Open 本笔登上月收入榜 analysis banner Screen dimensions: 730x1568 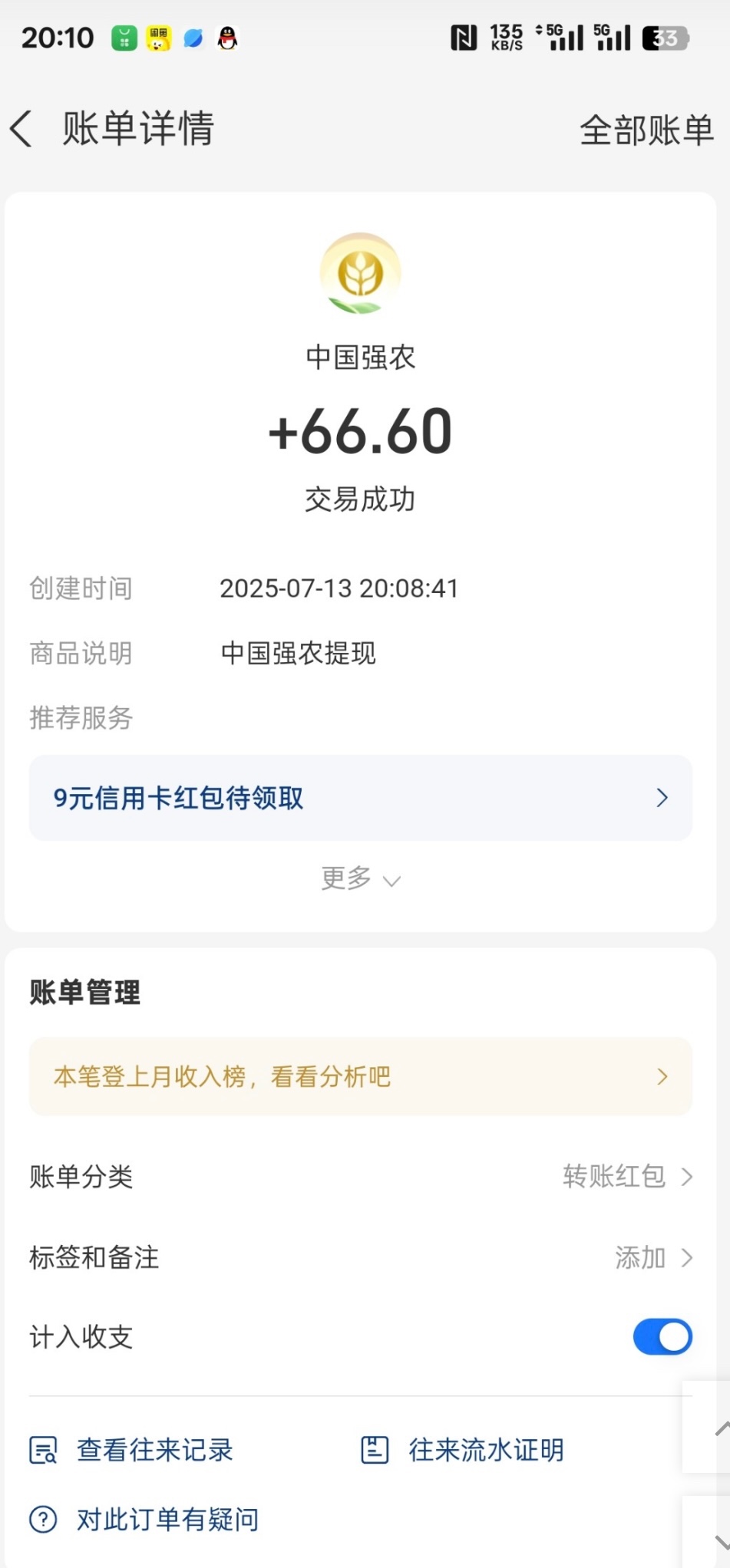click(x=361, y=1076)
